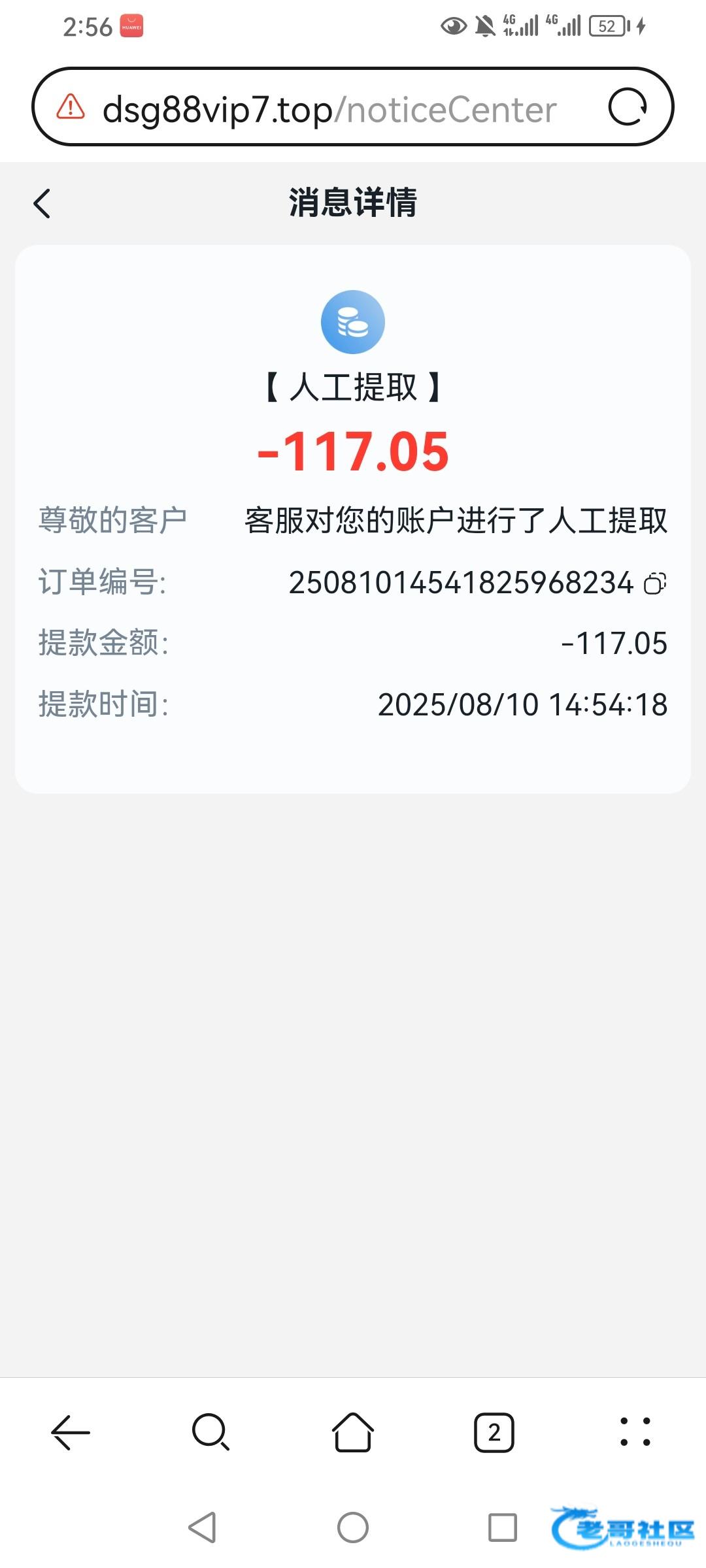Reload the page in the address bar

pyautogui.click(x=628, y=107)
